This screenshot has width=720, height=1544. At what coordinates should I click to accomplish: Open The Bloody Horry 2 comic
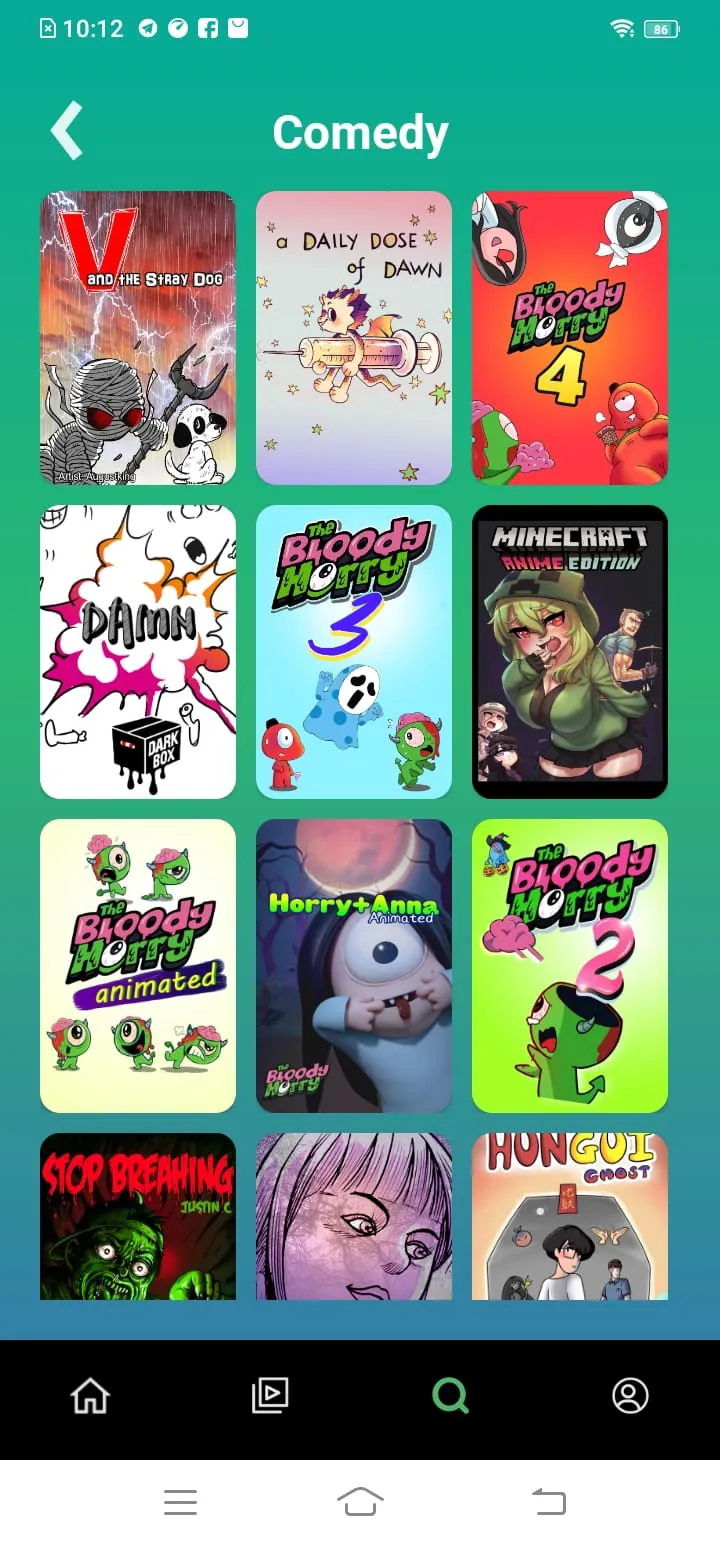click(570, 966)
